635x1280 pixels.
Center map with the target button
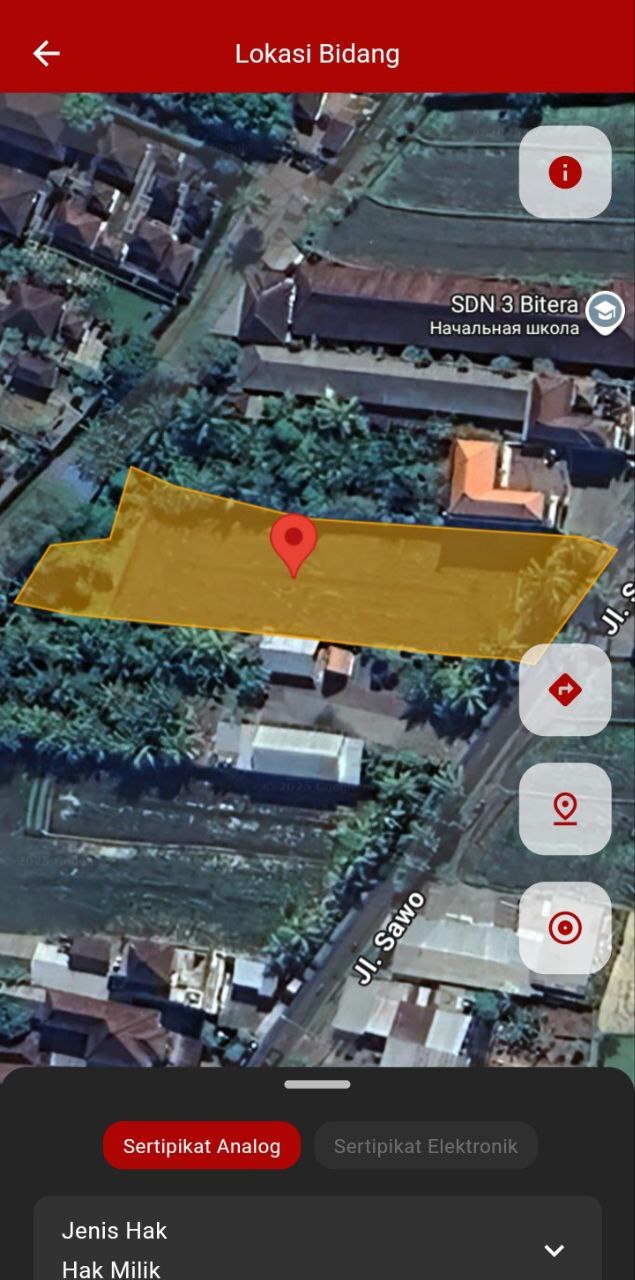pos(565,928)
